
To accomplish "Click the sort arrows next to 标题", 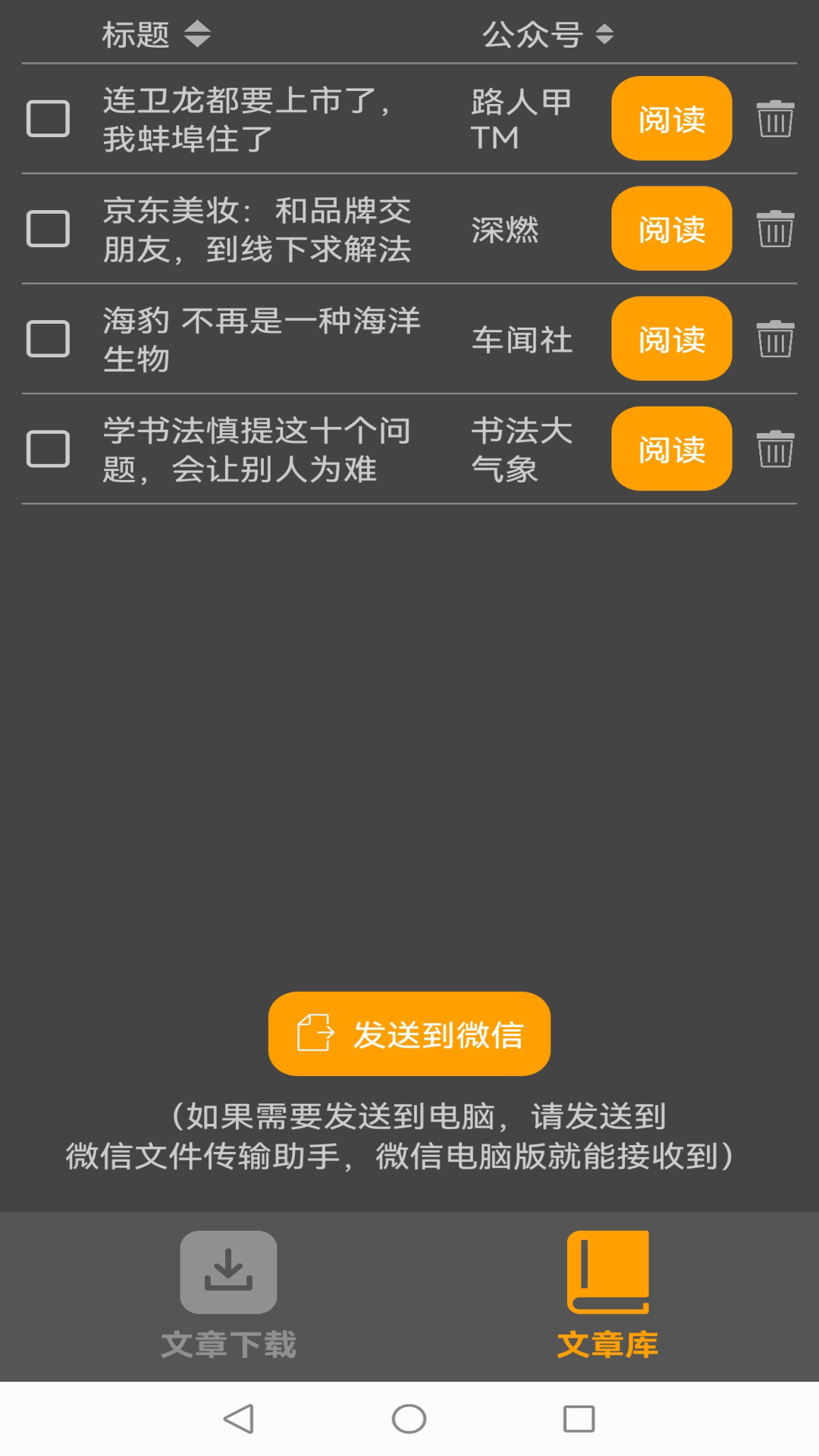I will (196, 34).
